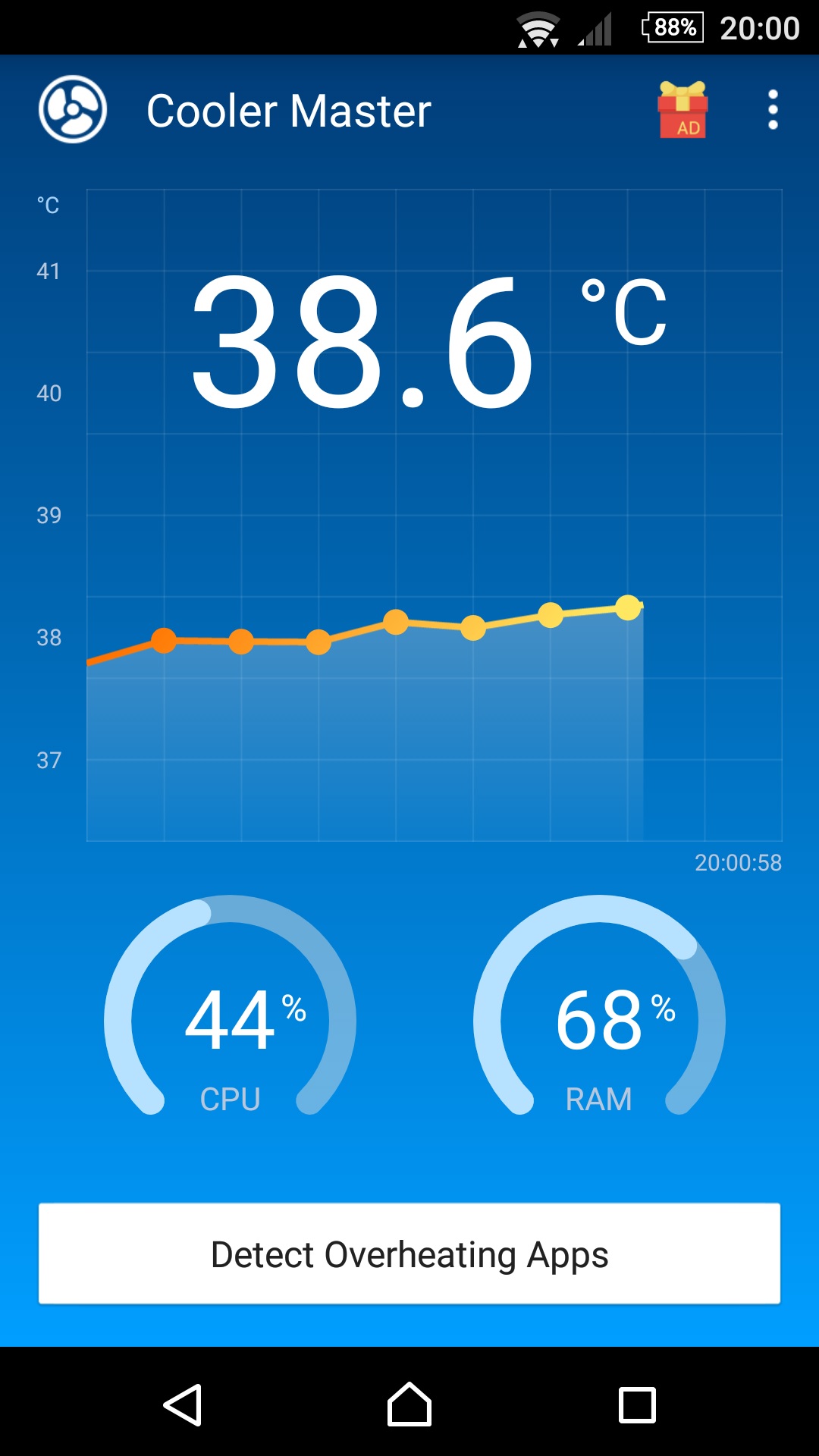Return to the home screen
The image size is (819, 1456).
409,1405
